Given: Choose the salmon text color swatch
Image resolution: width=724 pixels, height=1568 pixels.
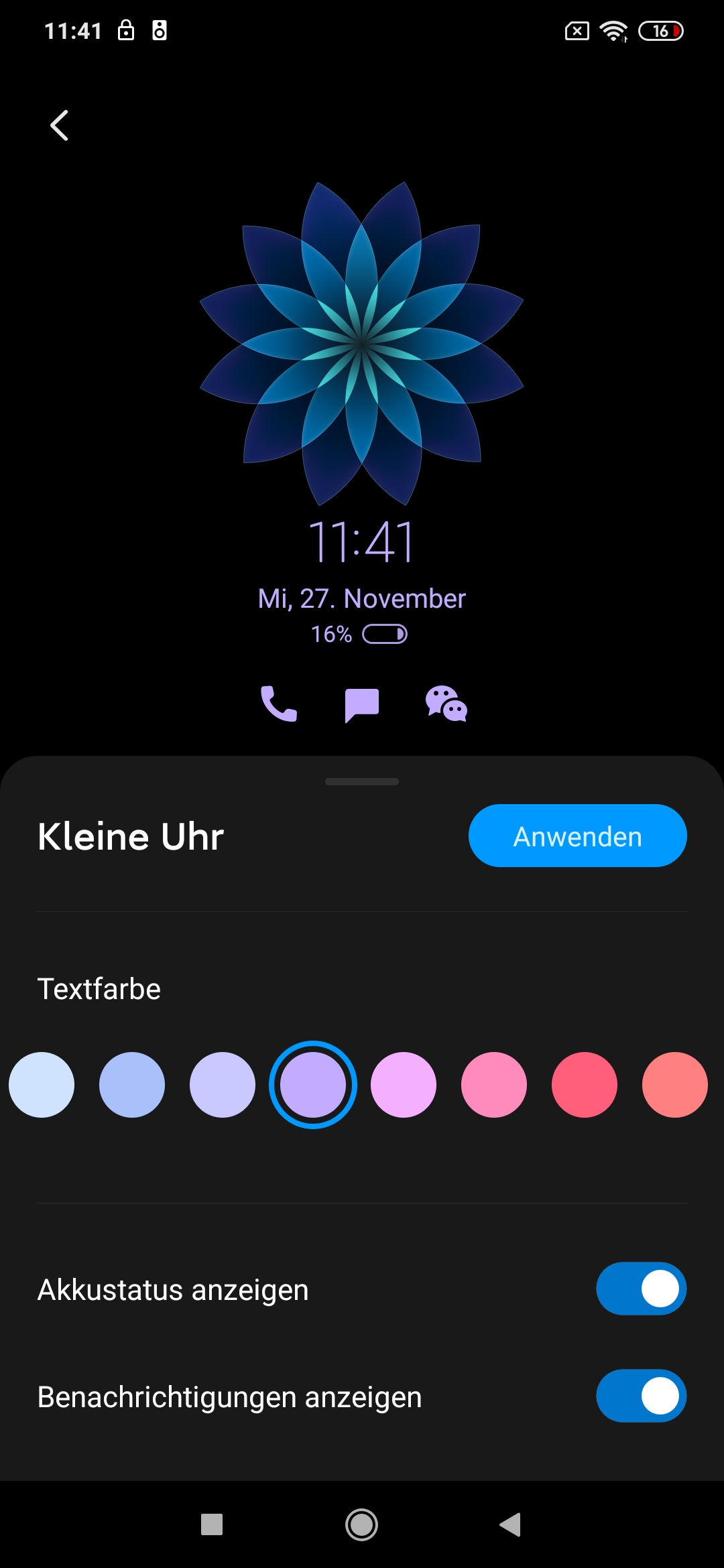Looking at the screenshot, I should tap(675, 1085).
